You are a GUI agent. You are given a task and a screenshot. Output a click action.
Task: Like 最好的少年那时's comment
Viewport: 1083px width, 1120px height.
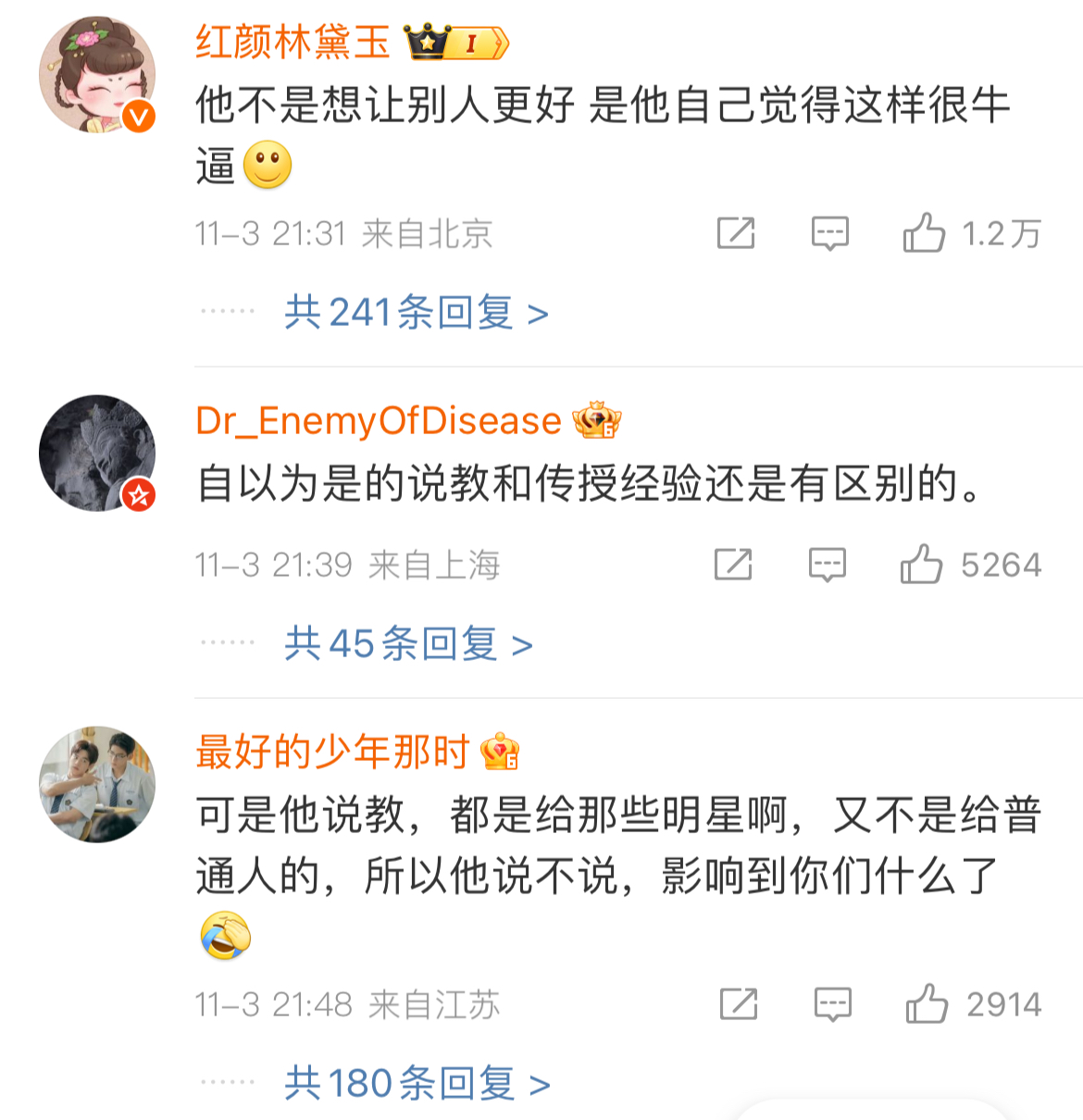coord(927,1003)
